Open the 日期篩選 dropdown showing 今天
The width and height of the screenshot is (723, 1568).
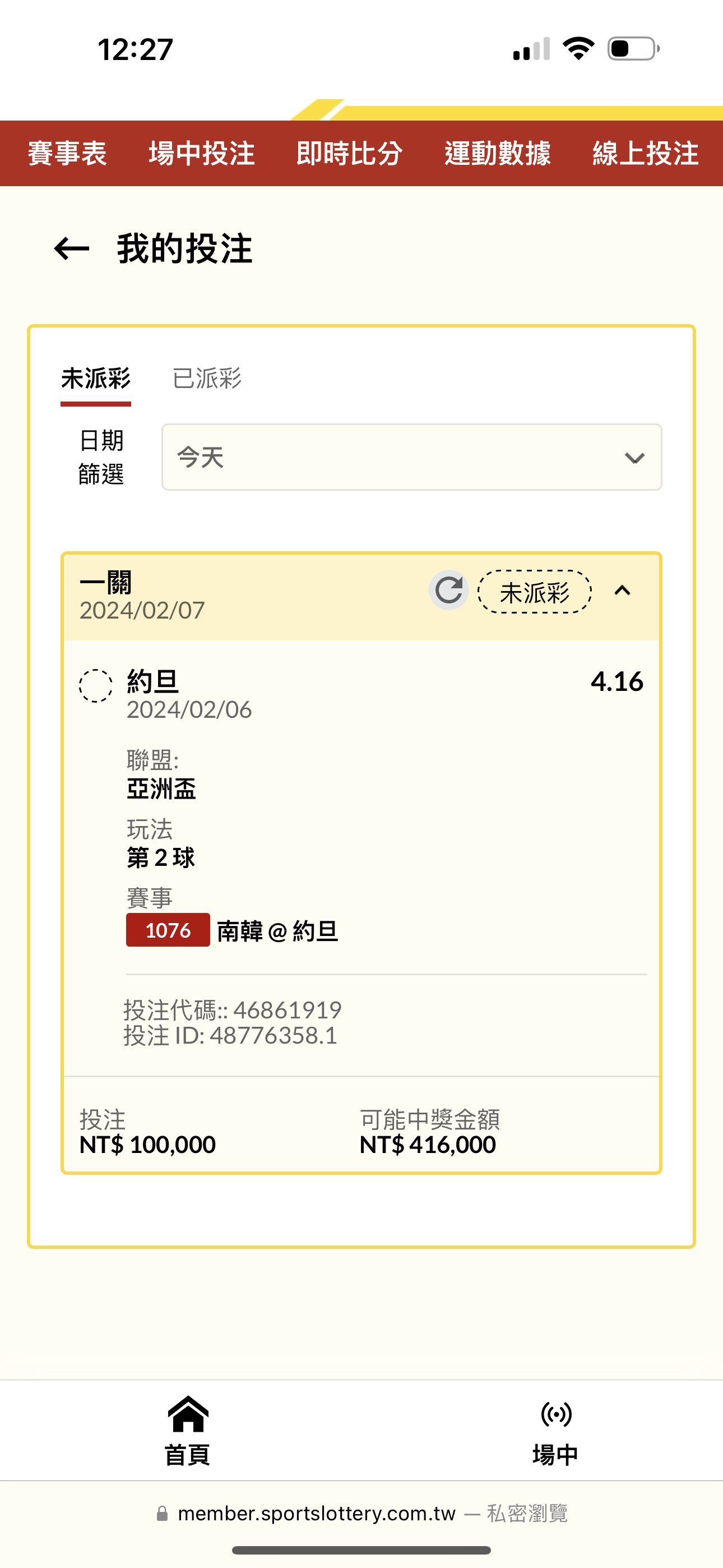click(x=411, y=457)
